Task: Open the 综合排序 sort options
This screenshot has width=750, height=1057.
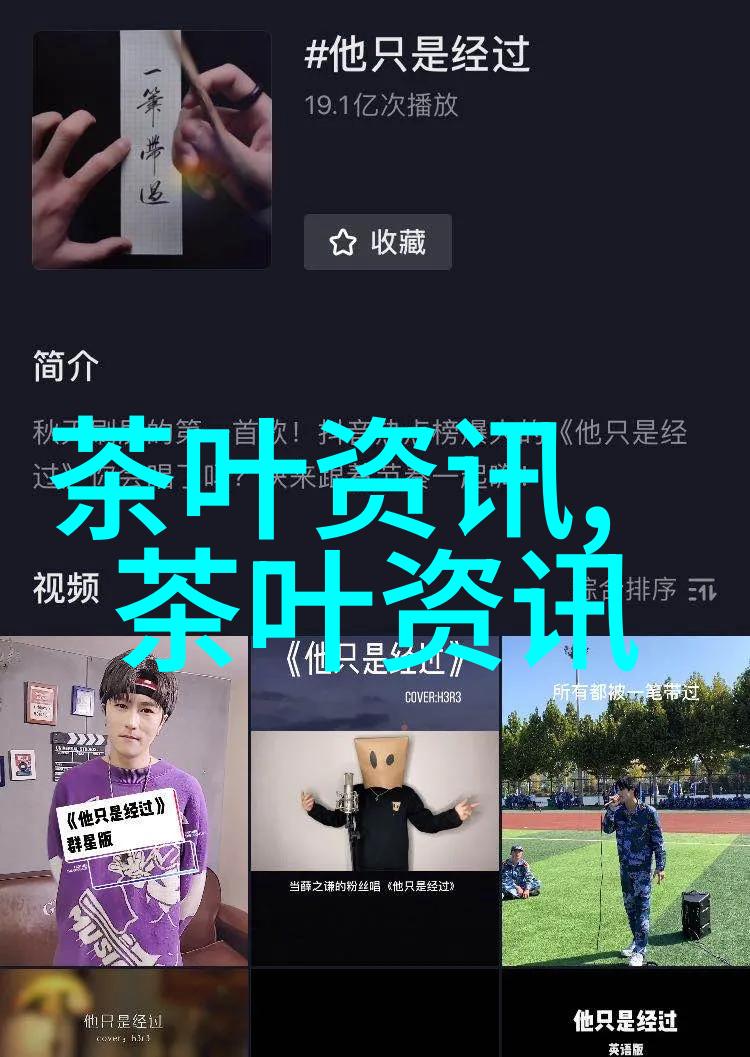Action: pyautogui.click(x=660, y=590)
